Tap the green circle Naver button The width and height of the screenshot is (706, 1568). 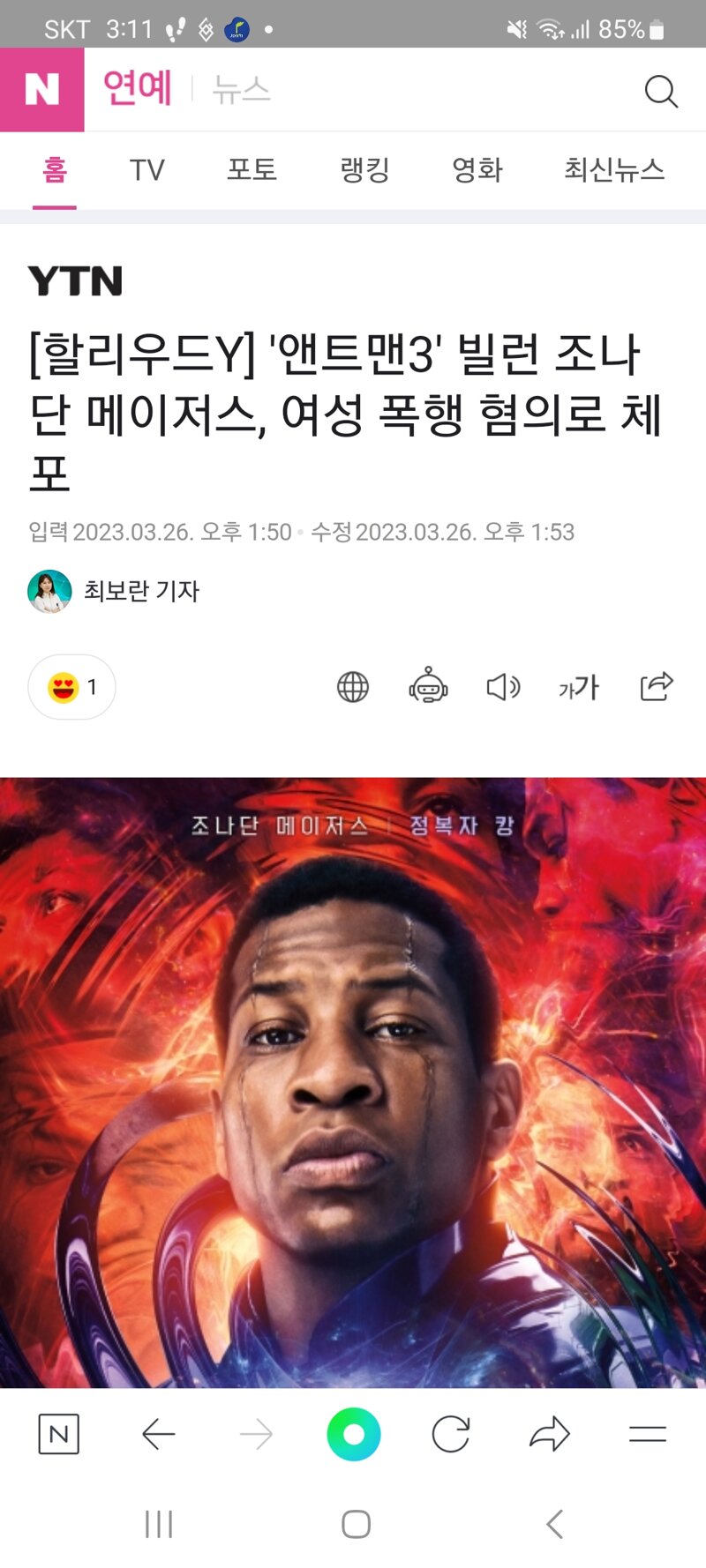354,1434
